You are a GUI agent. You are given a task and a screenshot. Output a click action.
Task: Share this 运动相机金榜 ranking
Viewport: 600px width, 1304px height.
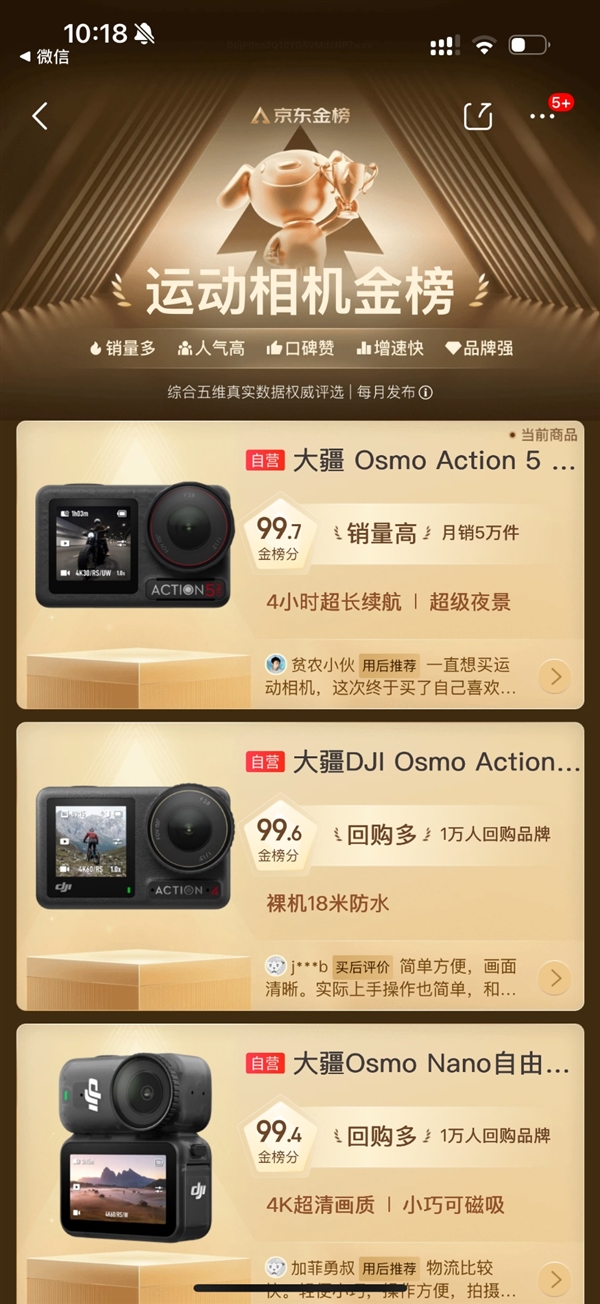pyautogui.click(x=478, y=116)
